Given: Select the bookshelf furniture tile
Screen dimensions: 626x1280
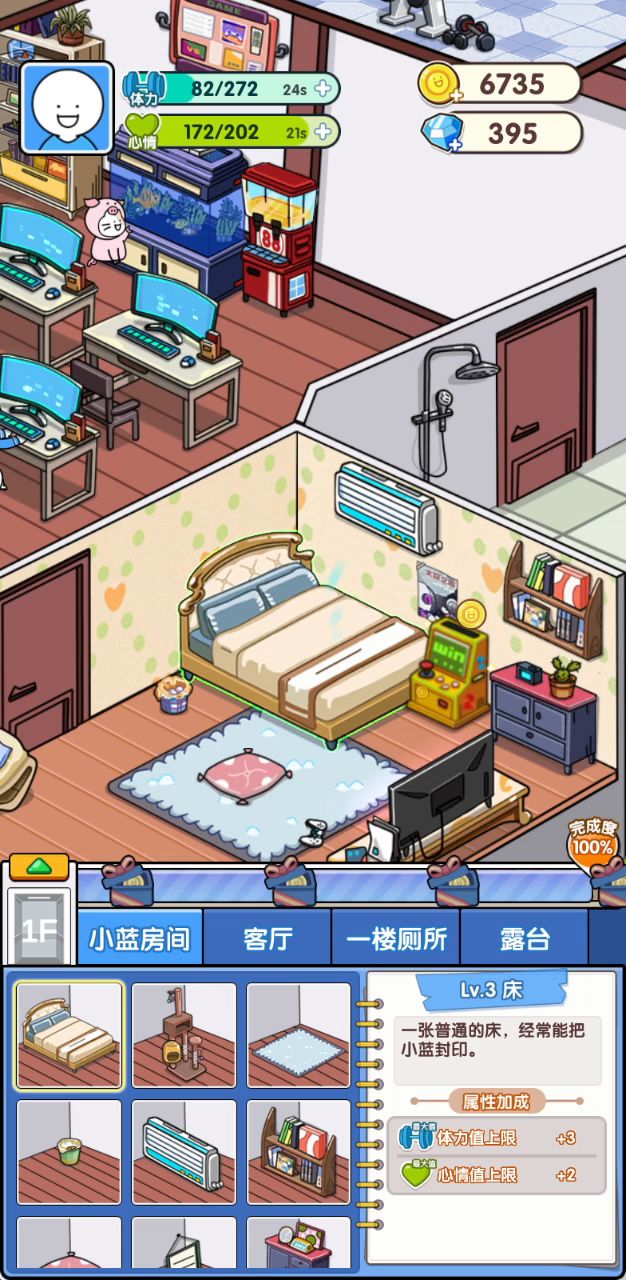Looking at the screenshot, I should [x=299, y=1152].
